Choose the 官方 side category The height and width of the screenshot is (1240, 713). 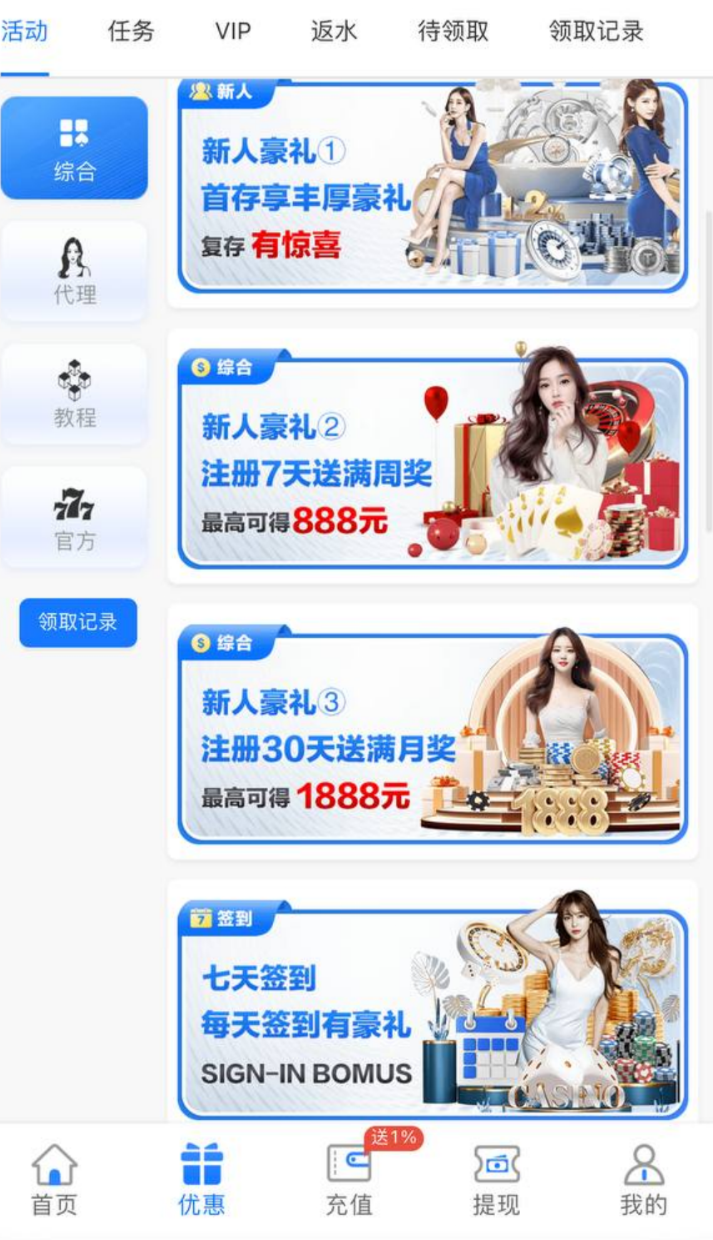tap(75, 517)
